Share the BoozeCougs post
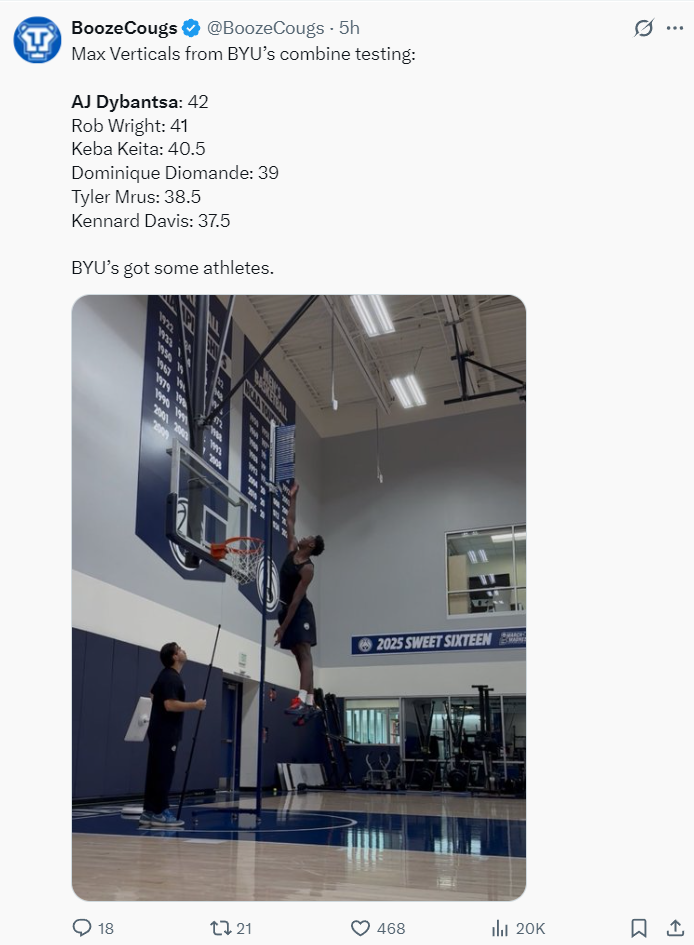 674,928
